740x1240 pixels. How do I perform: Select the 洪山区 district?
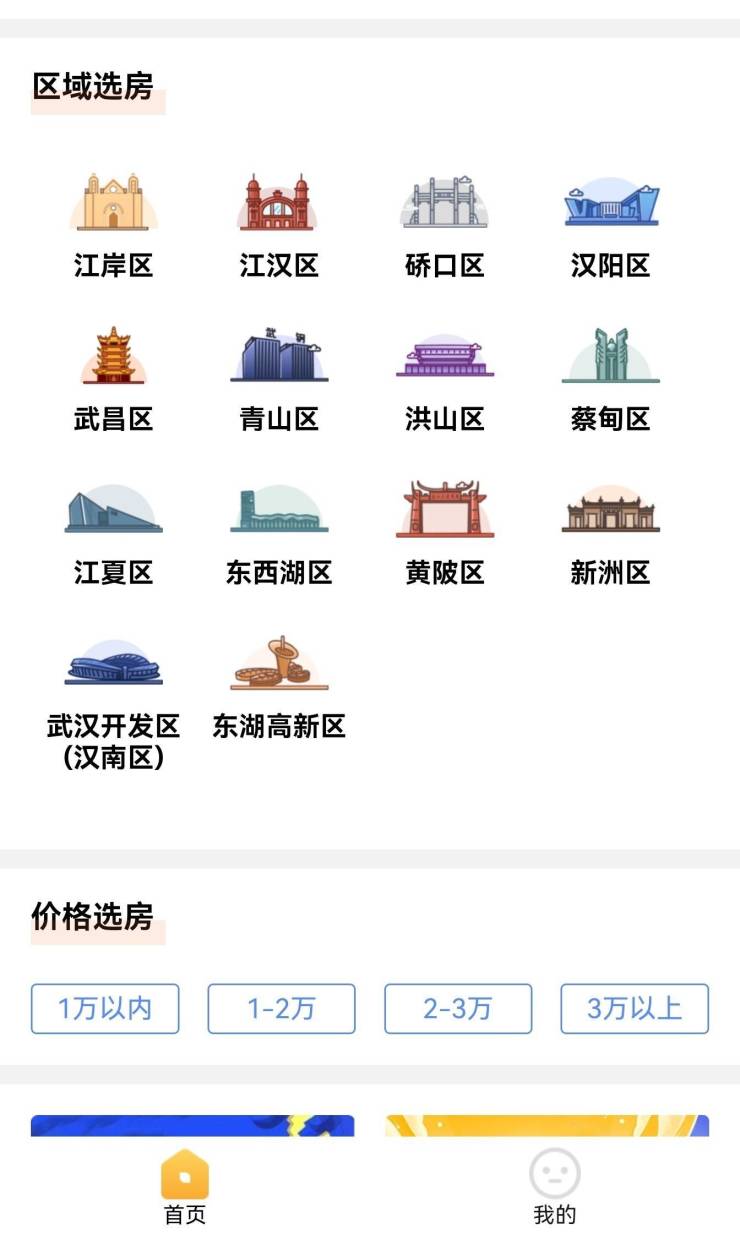[x=445, y=379]
